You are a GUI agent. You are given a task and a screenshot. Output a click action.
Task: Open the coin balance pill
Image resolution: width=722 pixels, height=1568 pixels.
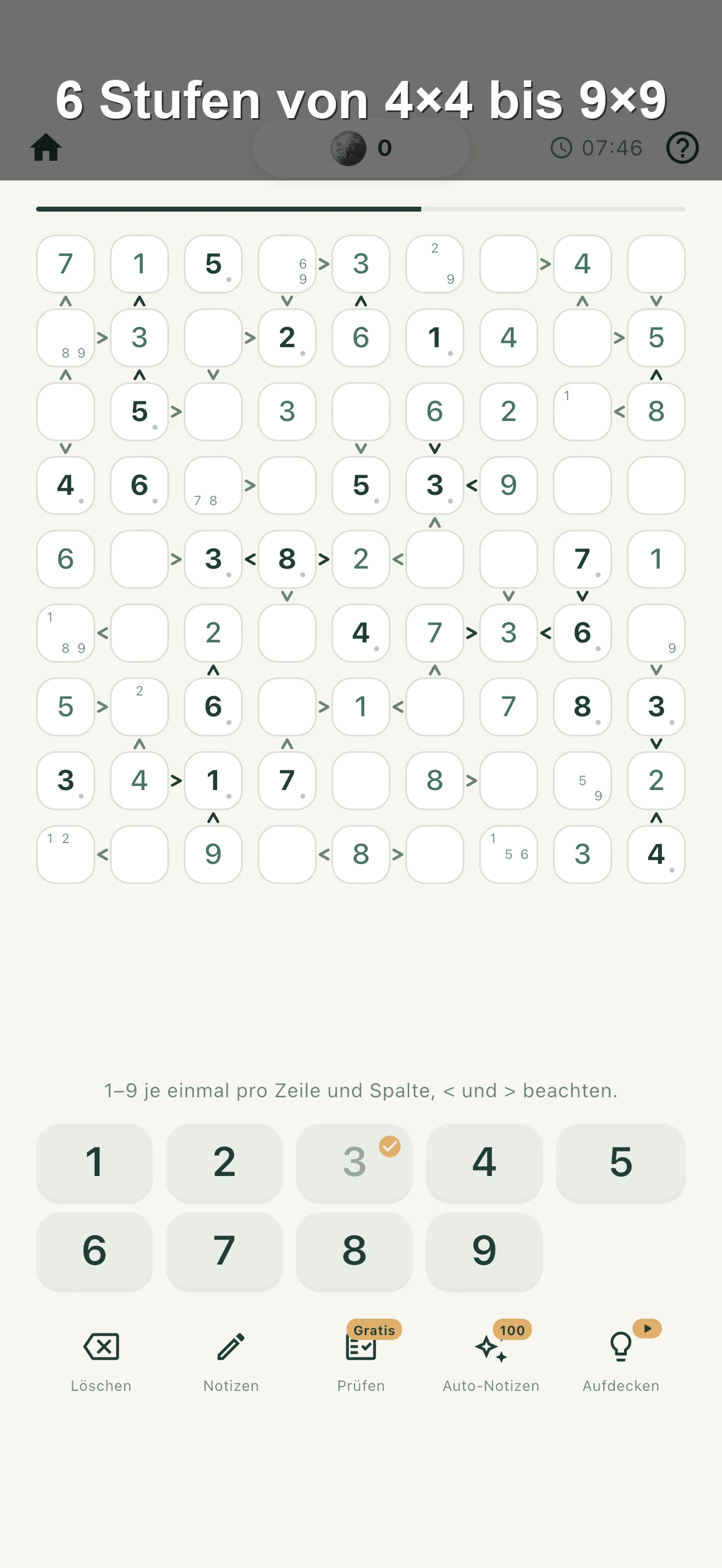[x=361, y=147]
